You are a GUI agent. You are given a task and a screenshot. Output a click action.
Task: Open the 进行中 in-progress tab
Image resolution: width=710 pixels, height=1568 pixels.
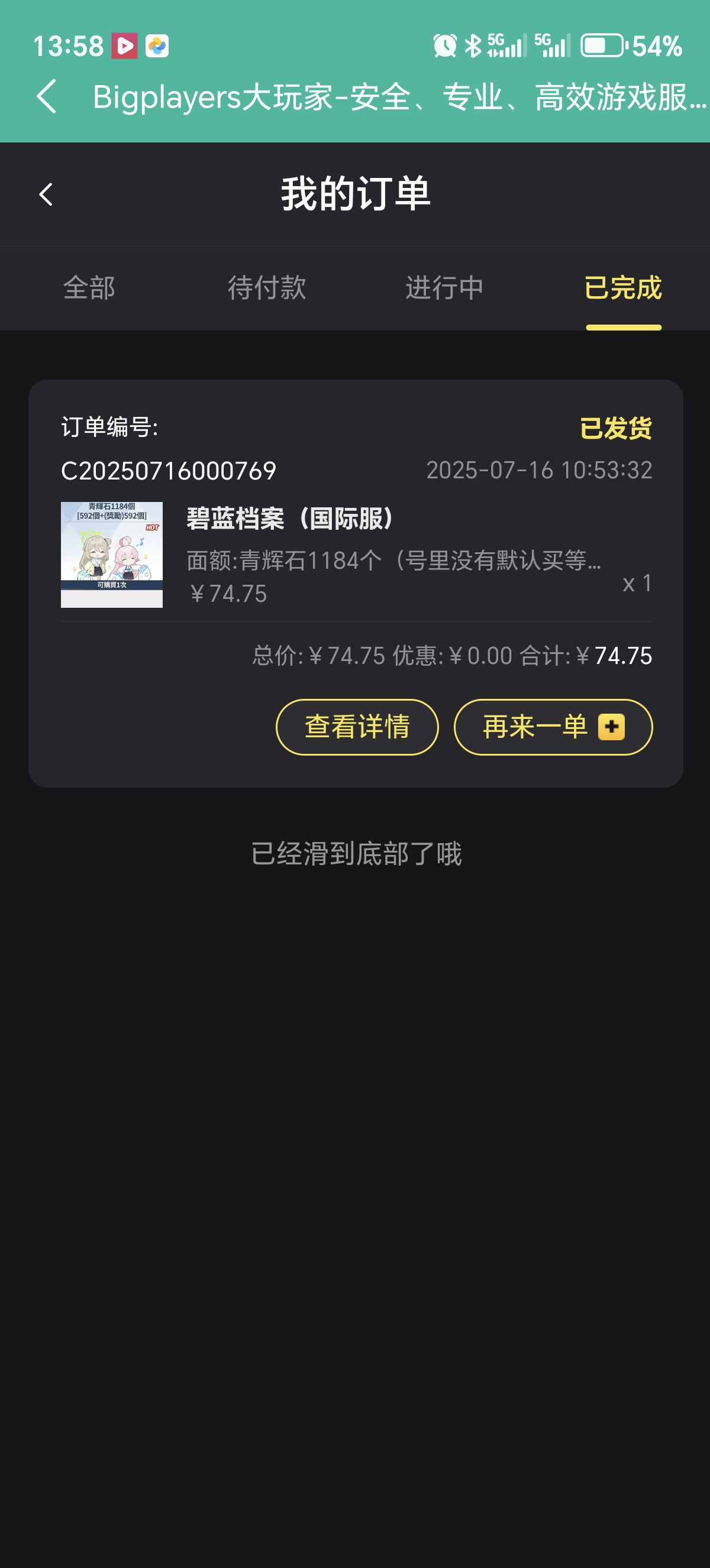[x=444, y=288]
